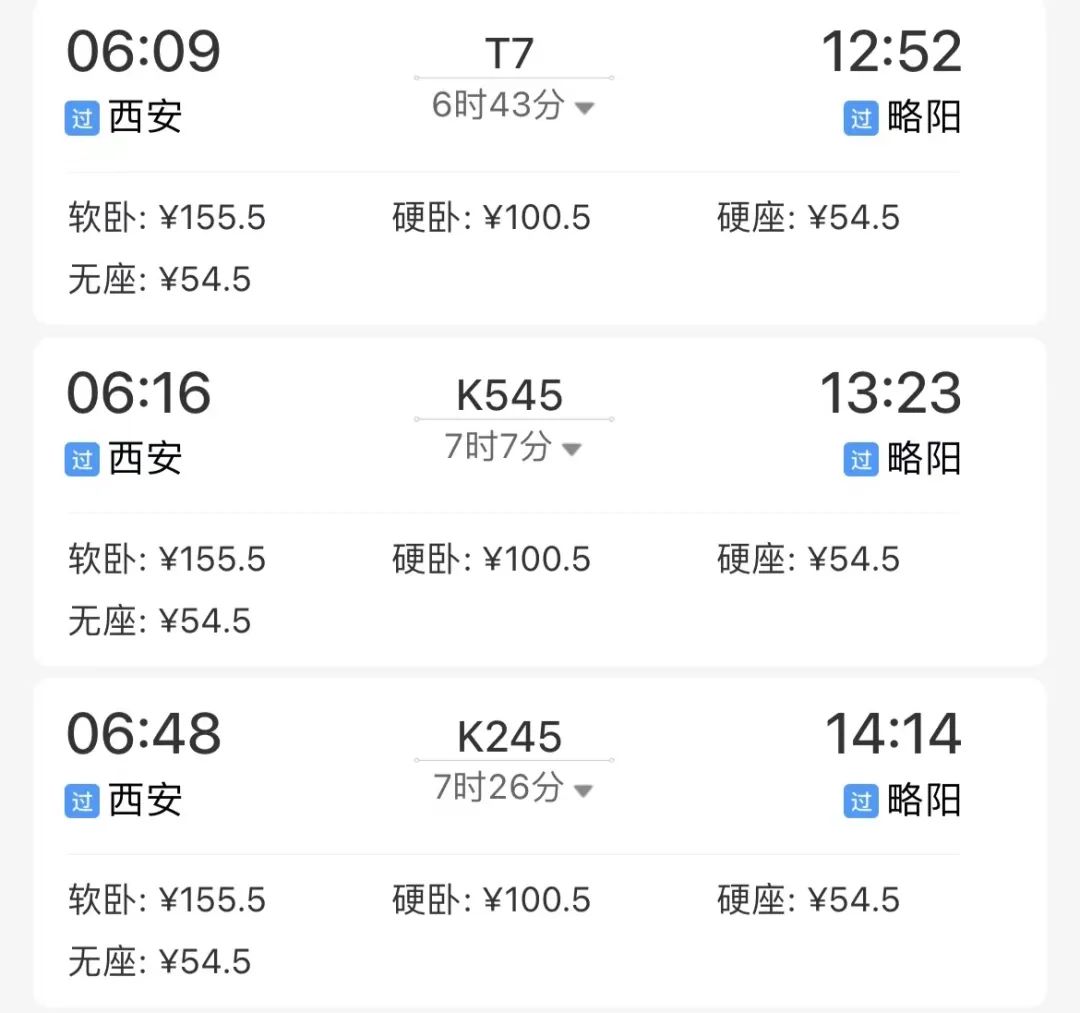Open the K245 train departing 06:48

[x=510, y=738]
